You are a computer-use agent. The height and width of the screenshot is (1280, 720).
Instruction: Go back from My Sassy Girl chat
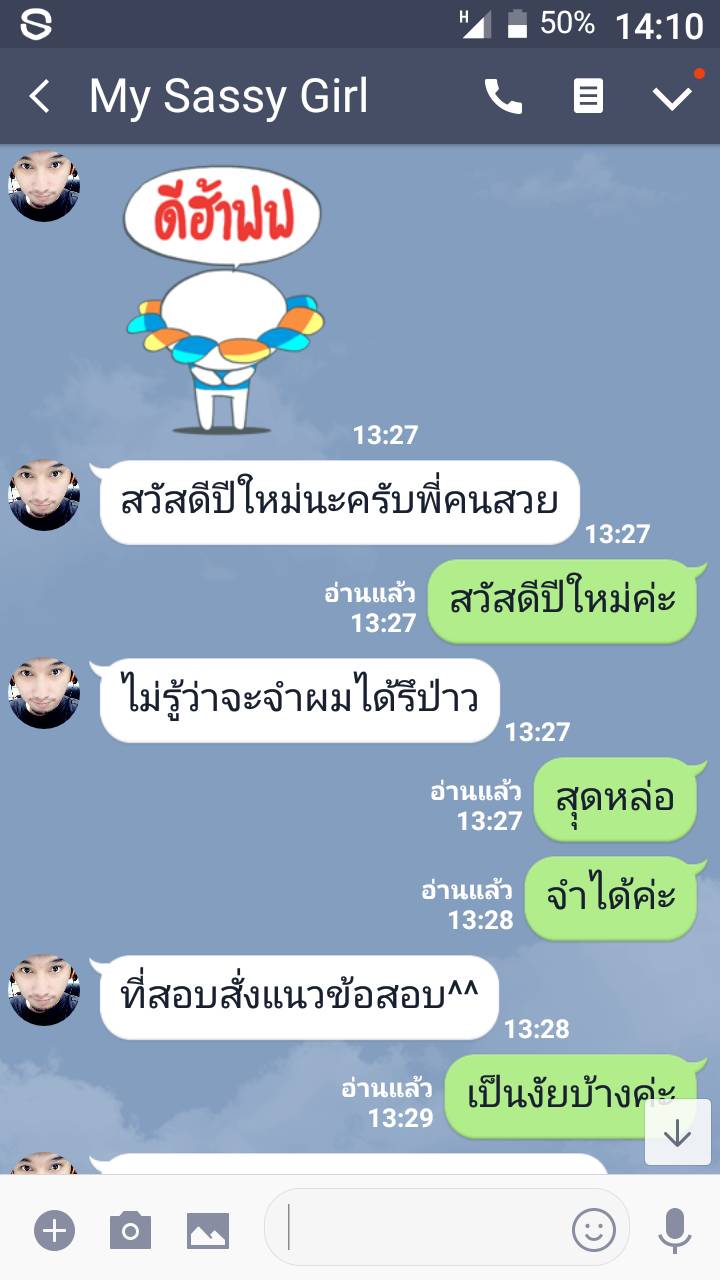pos(40,97)
